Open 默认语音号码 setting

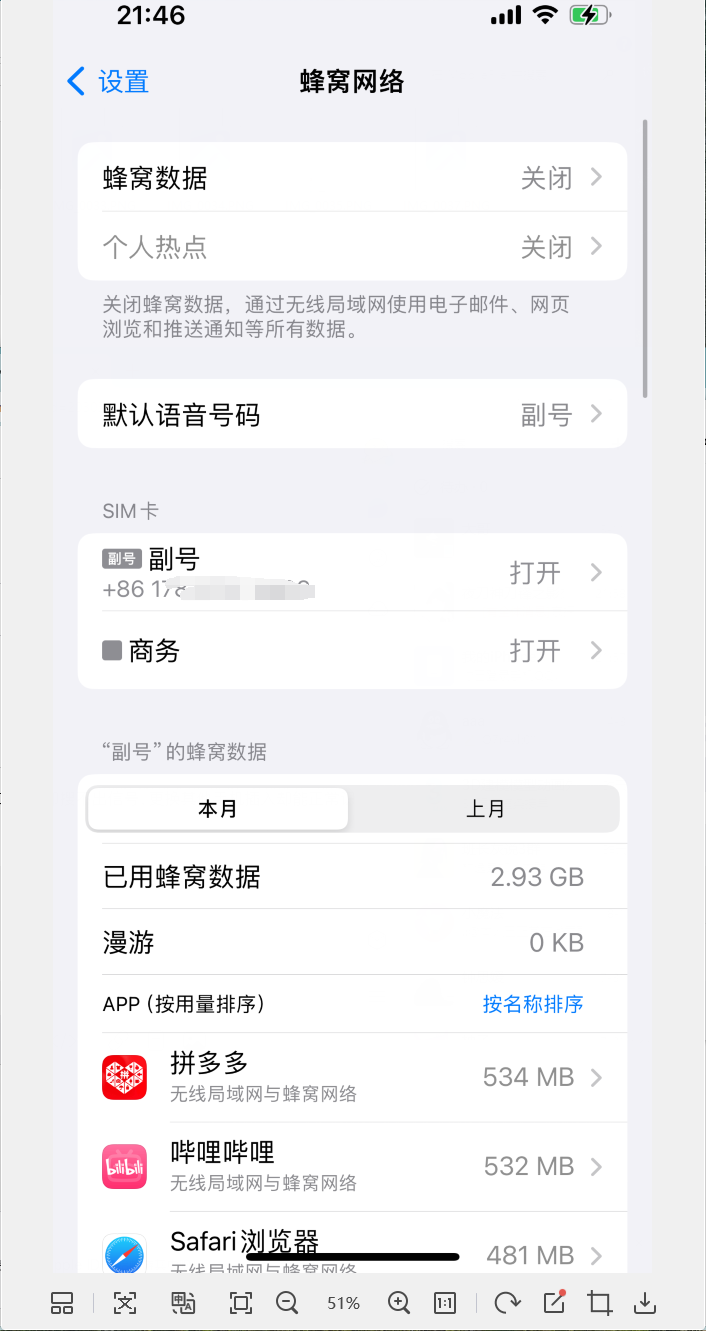tap(352, 414)
